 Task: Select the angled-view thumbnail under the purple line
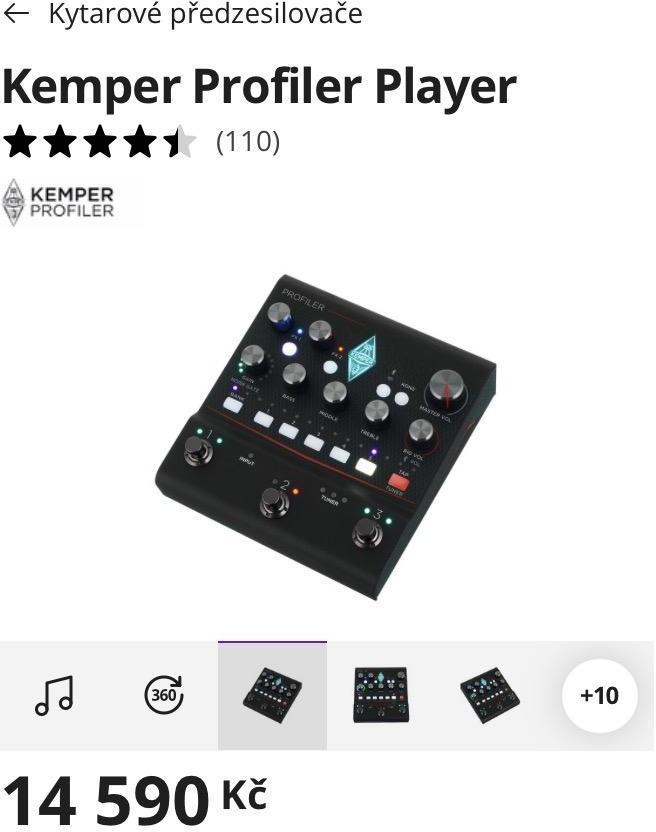pyautogui.click(x=272, y=695)
